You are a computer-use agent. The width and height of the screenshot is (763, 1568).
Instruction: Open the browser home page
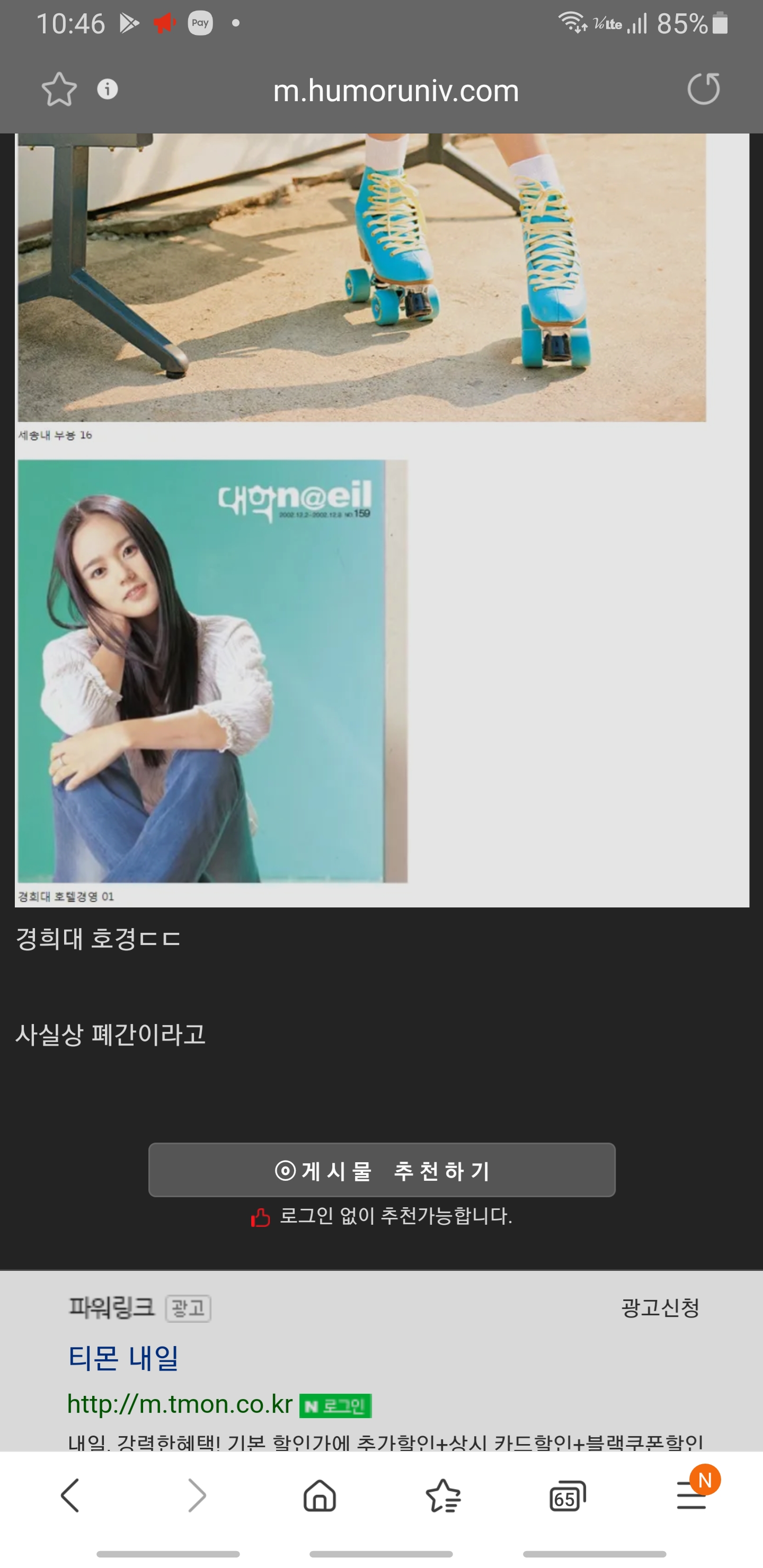tap(320, 1495)
